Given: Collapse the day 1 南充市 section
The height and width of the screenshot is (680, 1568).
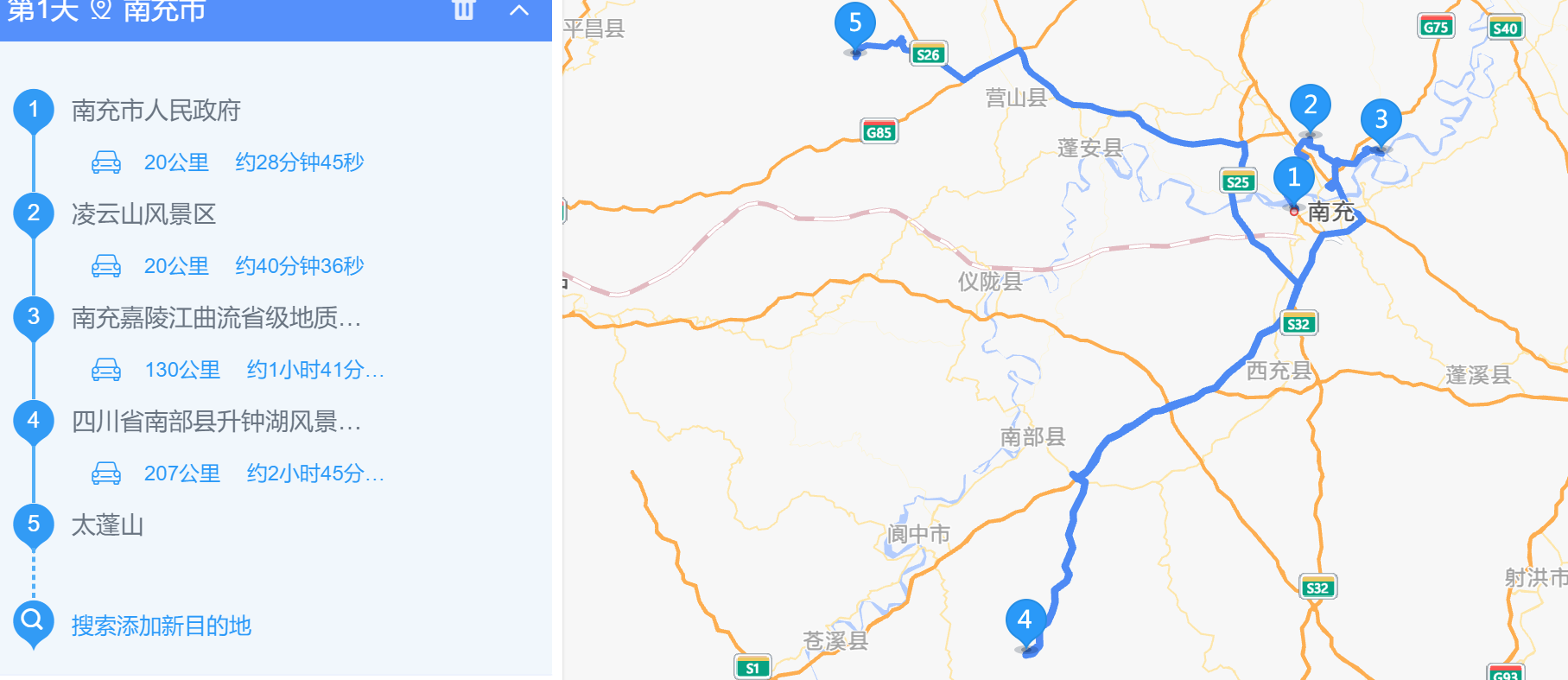Looking at the screenshot, I should click(519, 10).
